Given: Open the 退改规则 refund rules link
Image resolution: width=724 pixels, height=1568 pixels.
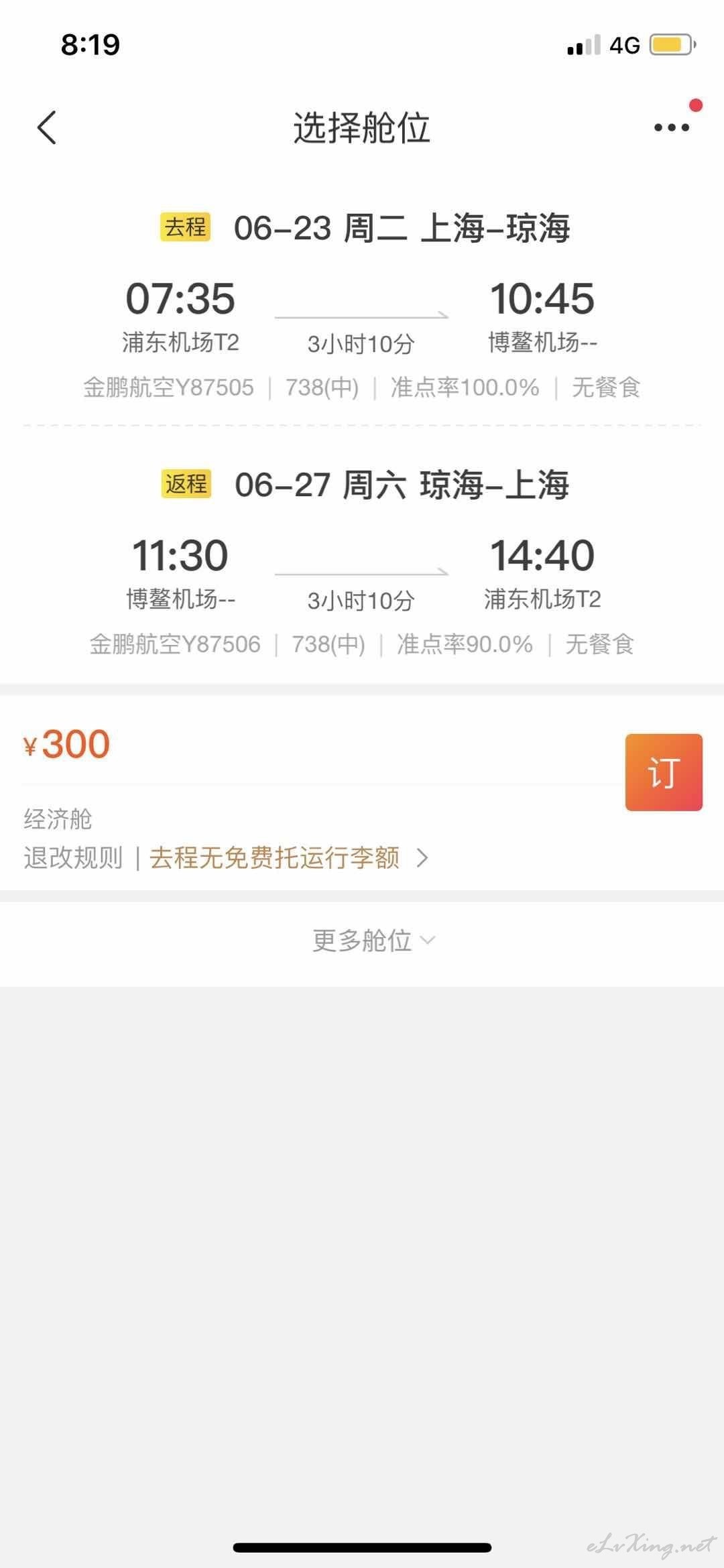Looking at the screenshot, I should 73,857.
